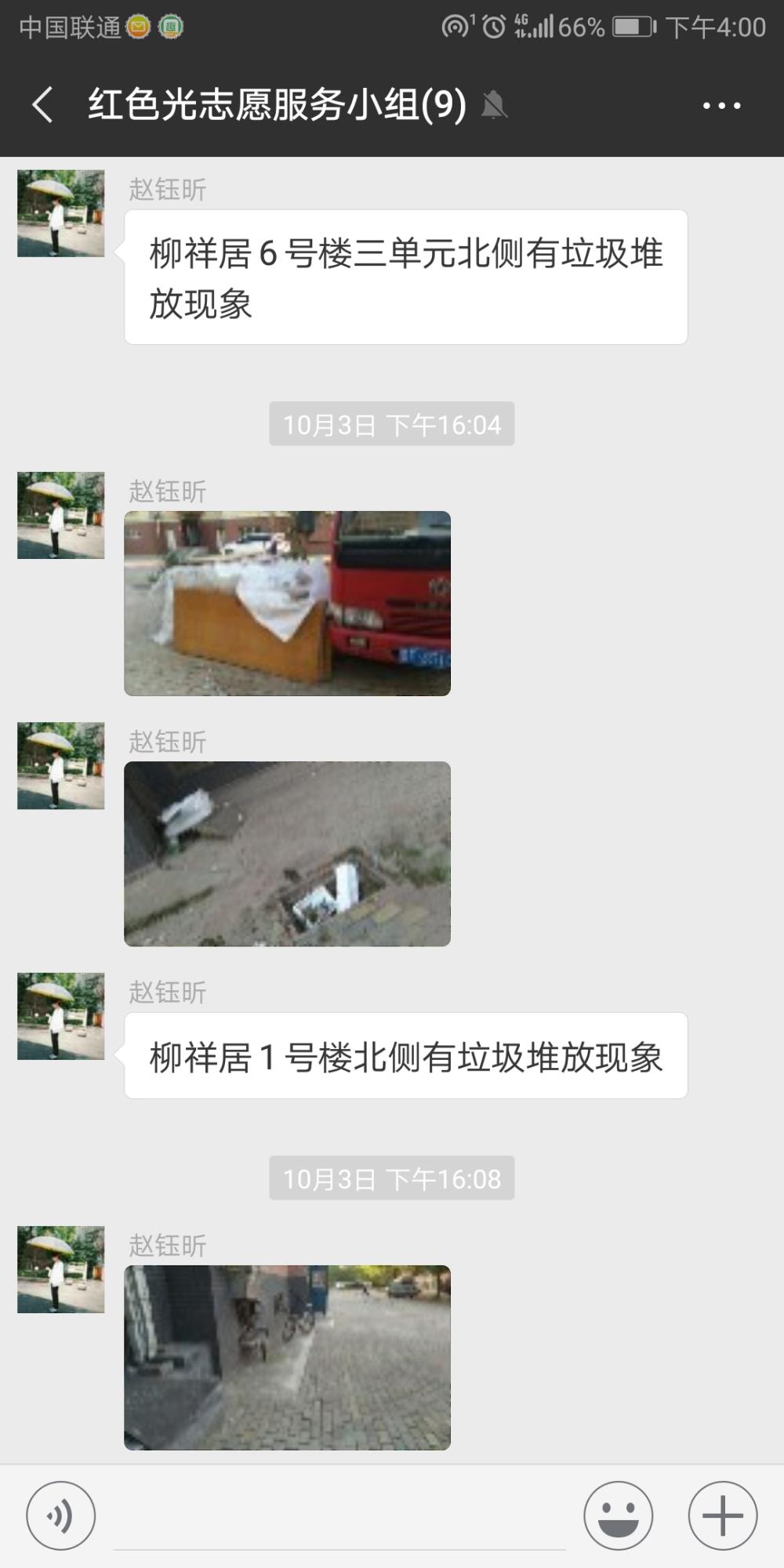View photo of bicycles beside building
Image resolution: width=784 pixels, height=1568 pixels.
tap(287, 1357)
